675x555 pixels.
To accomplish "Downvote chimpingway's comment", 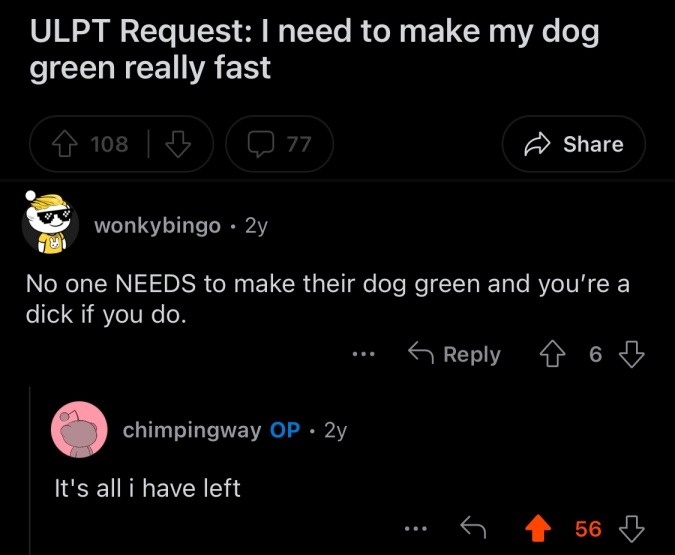I will [x=633, y=528].
